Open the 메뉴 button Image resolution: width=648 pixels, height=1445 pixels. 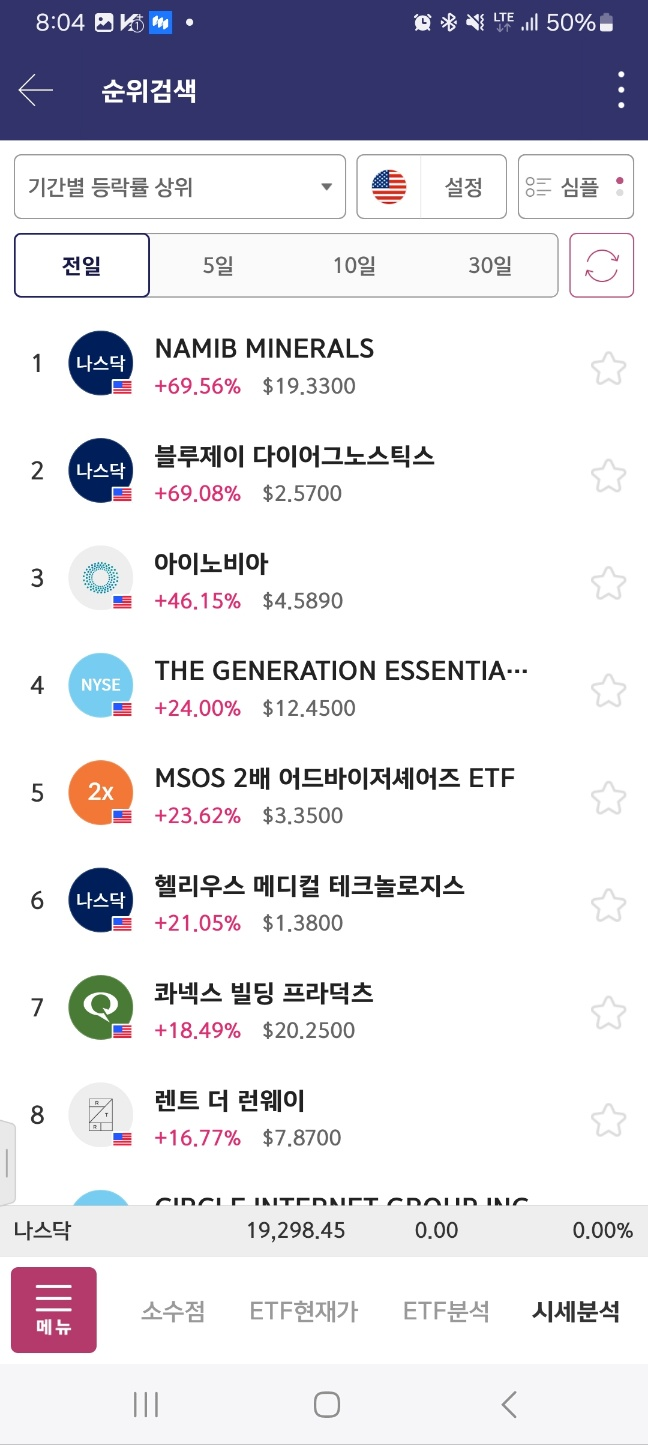[x=54, y=1310]
